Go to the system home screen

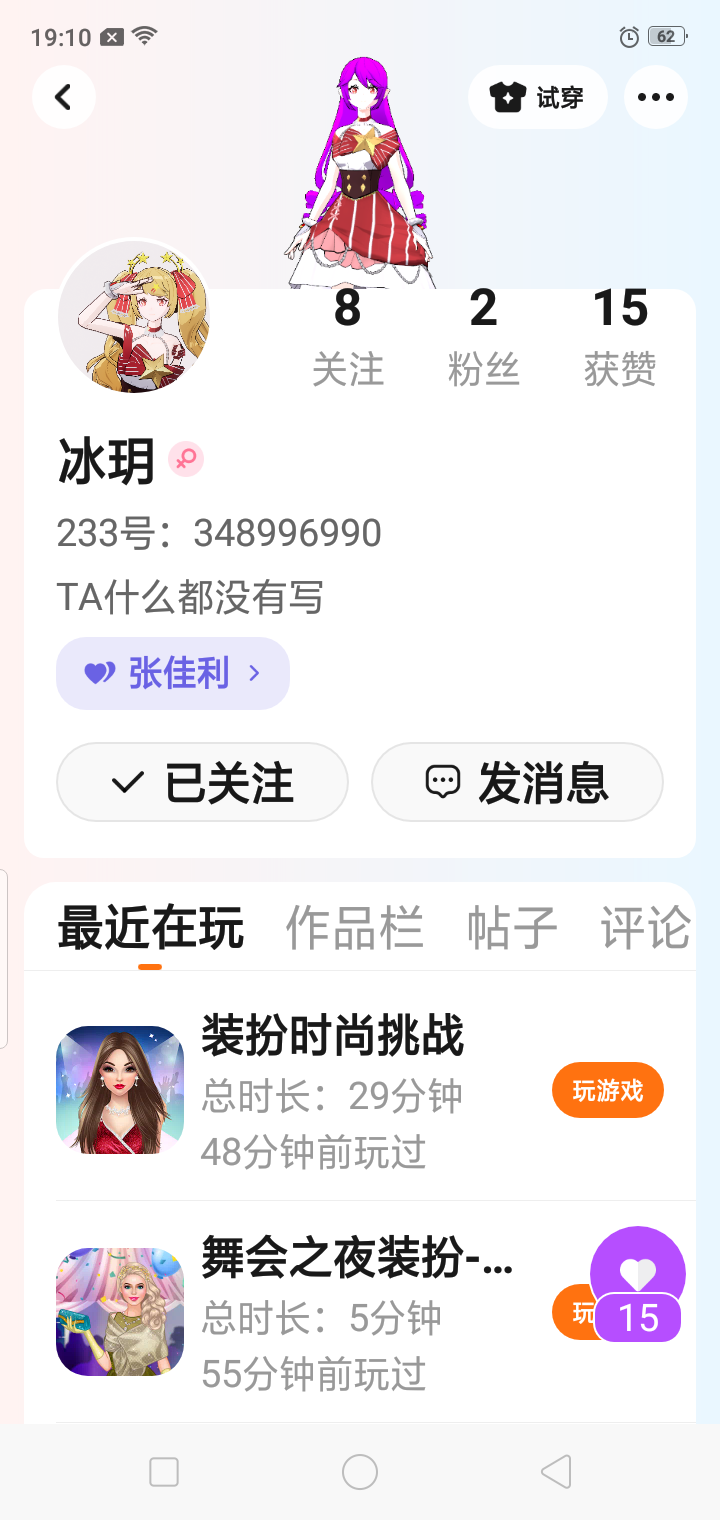(x=360, y=1472)
